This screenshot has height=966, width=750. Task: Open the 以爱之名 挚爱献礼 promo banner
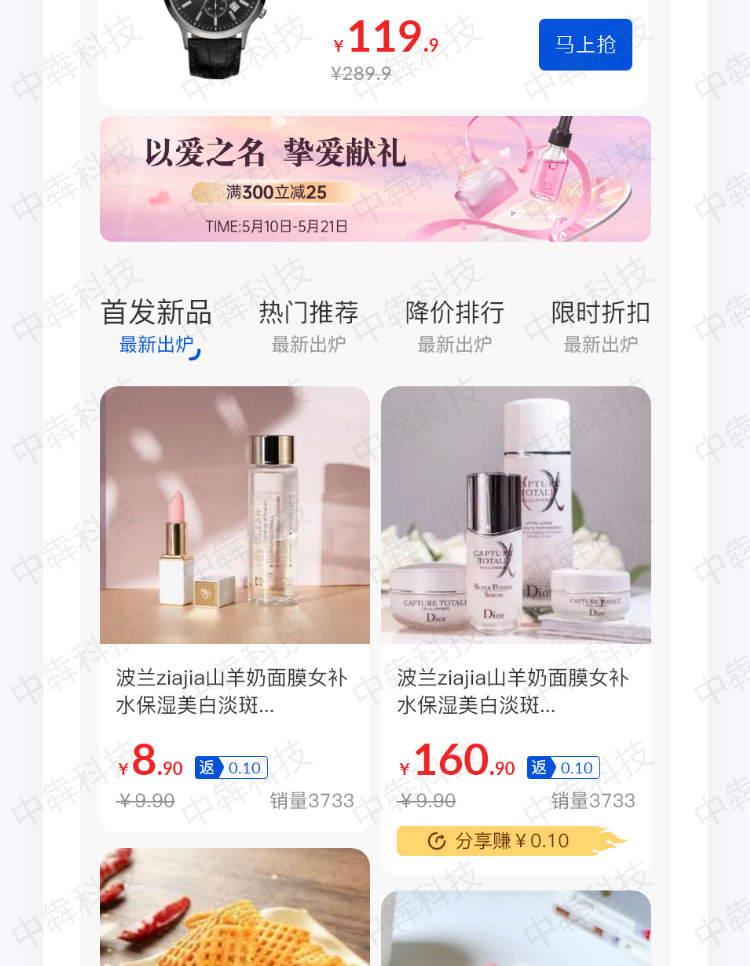pos(375,178)
